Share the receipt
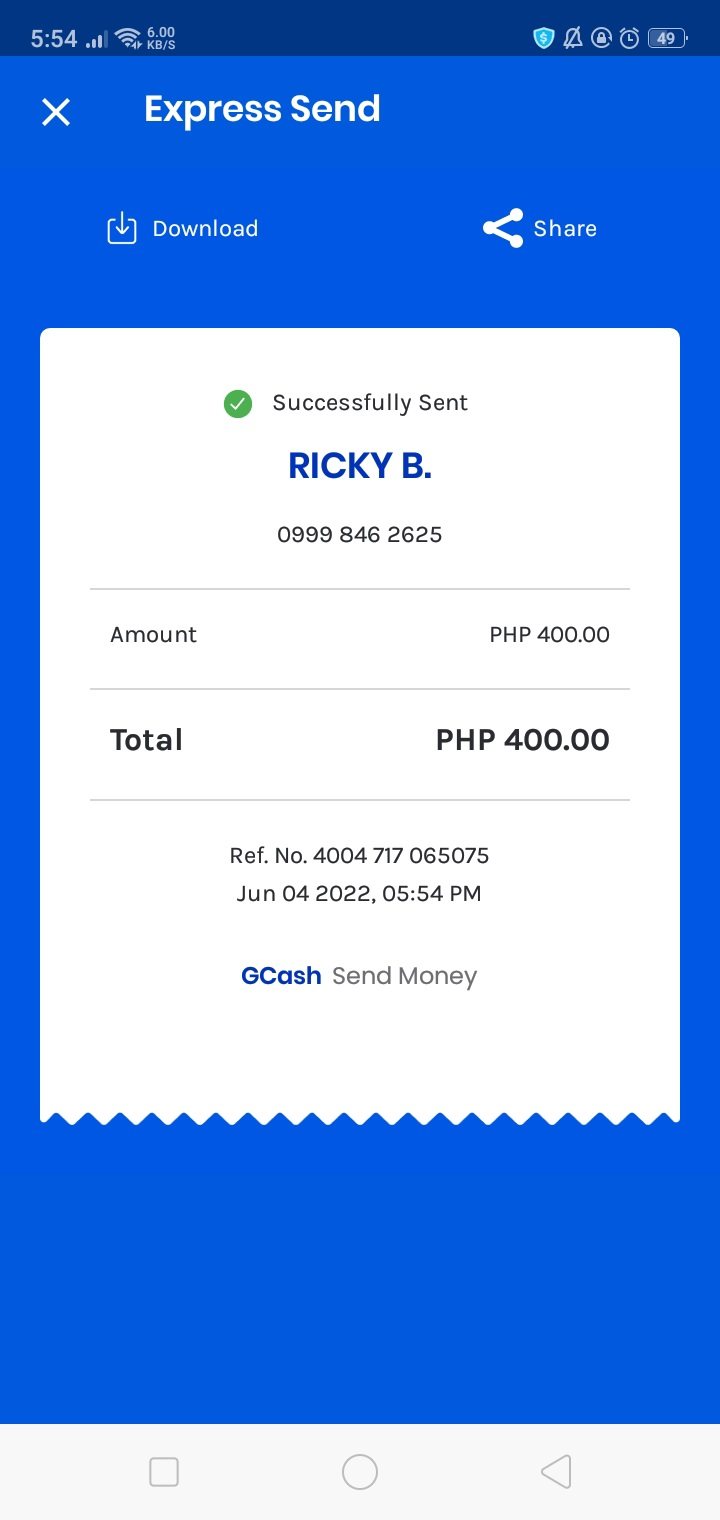 pos(540,229)
